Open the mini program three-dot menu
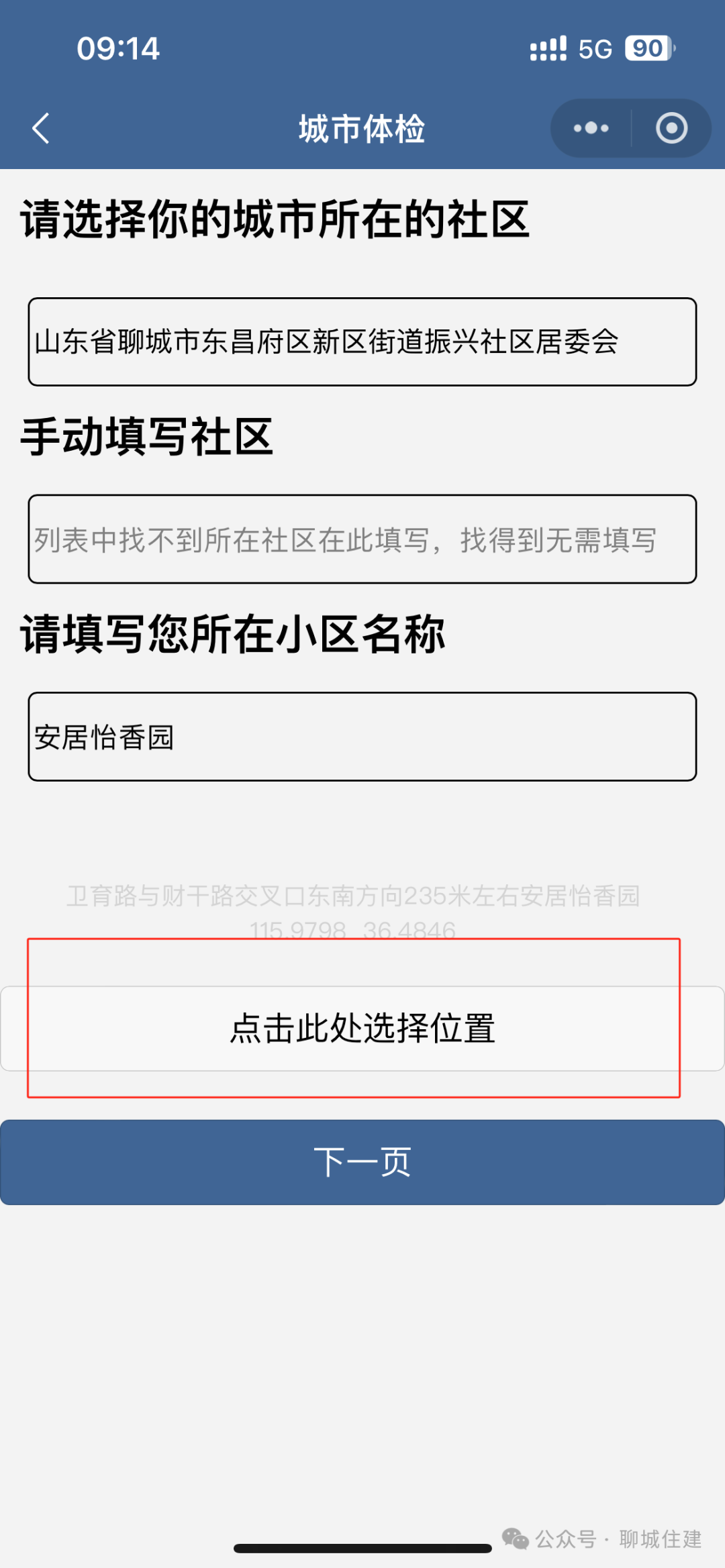The height and width of the screenshot is (1568, 725). 591,128
